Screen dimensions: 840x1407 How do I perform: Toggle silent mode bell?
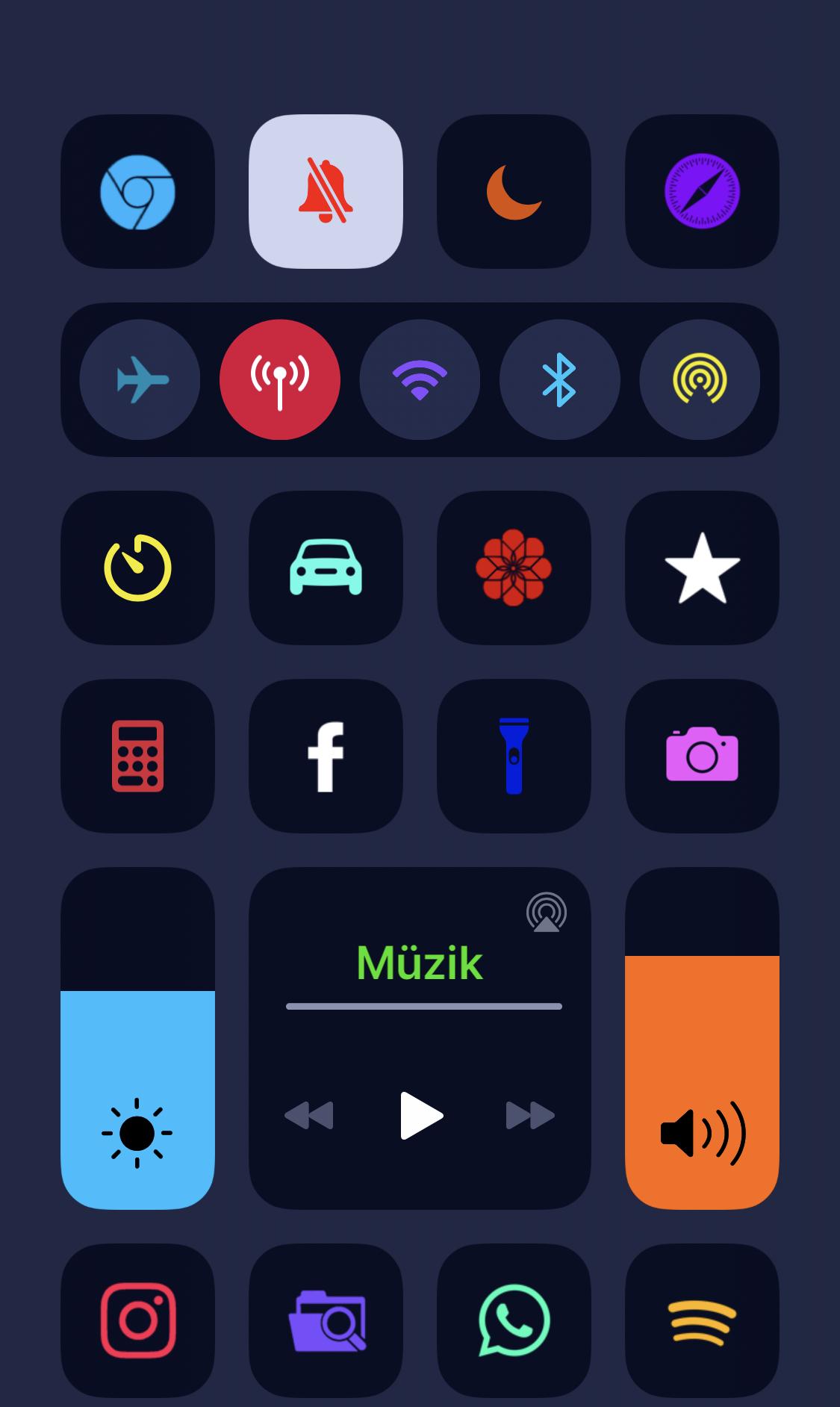[326, 192]
